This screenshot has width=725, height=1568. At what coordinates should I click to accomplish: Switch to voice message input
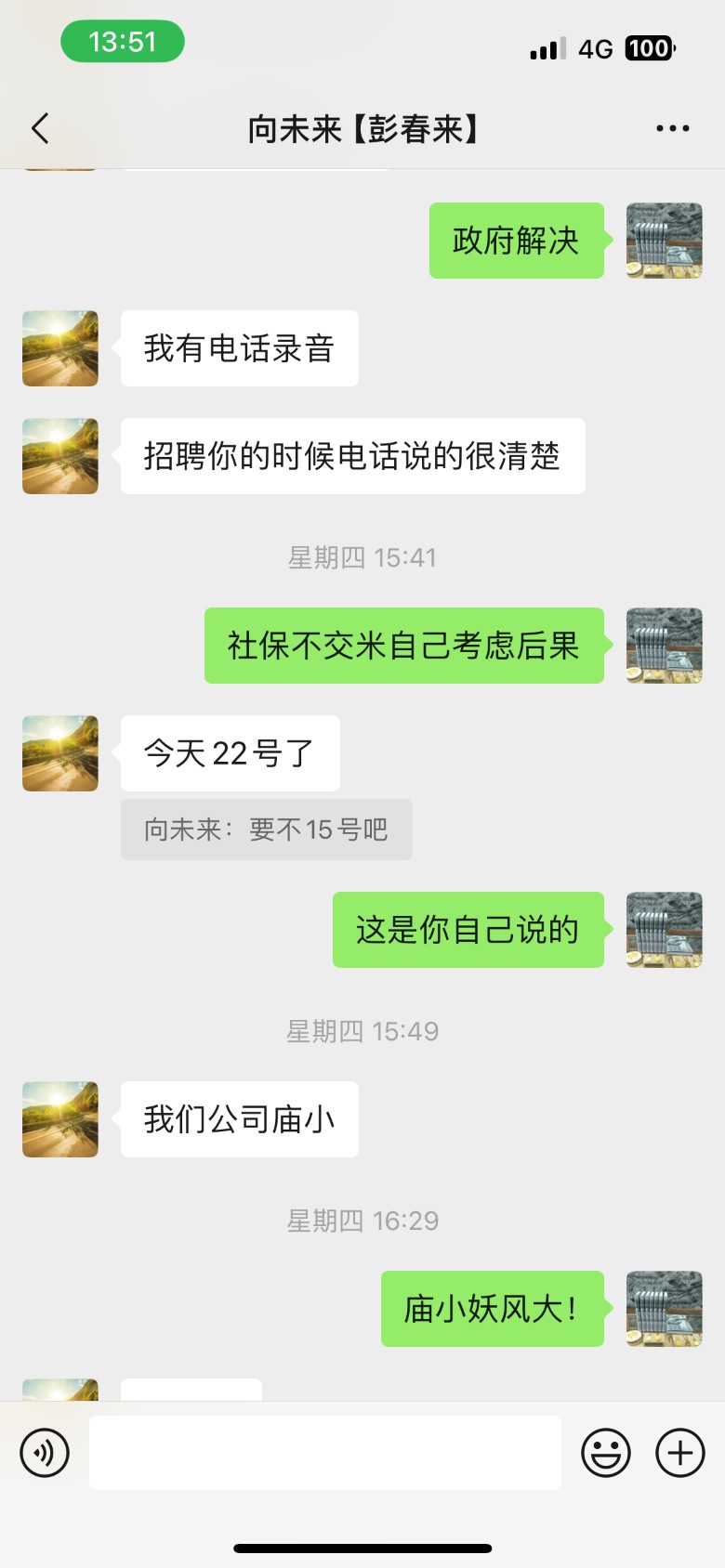click(45, 1453)
